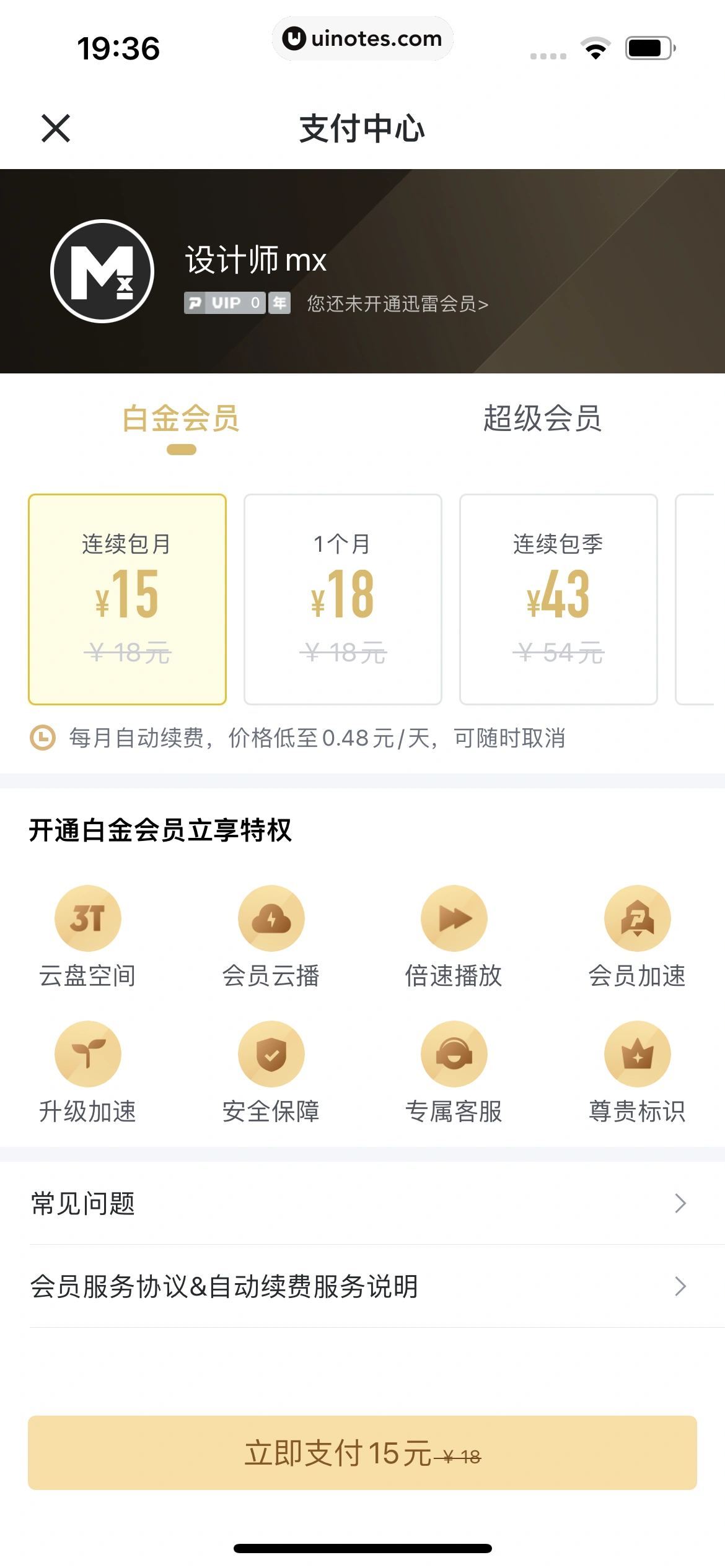725x1568 pixels.
Task: Select the 白金会员 tab
Action: [x=181, y=419]
